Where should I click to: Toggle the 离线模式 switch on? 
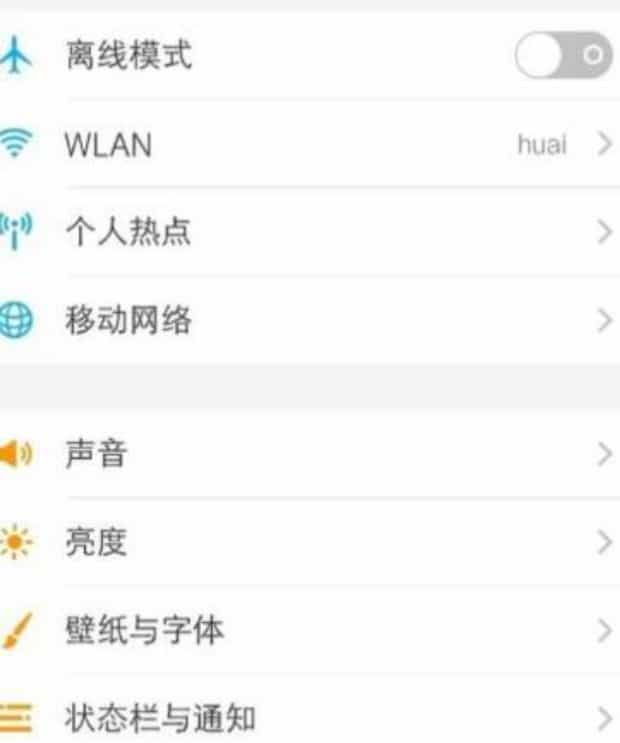[x=562, y=56]
